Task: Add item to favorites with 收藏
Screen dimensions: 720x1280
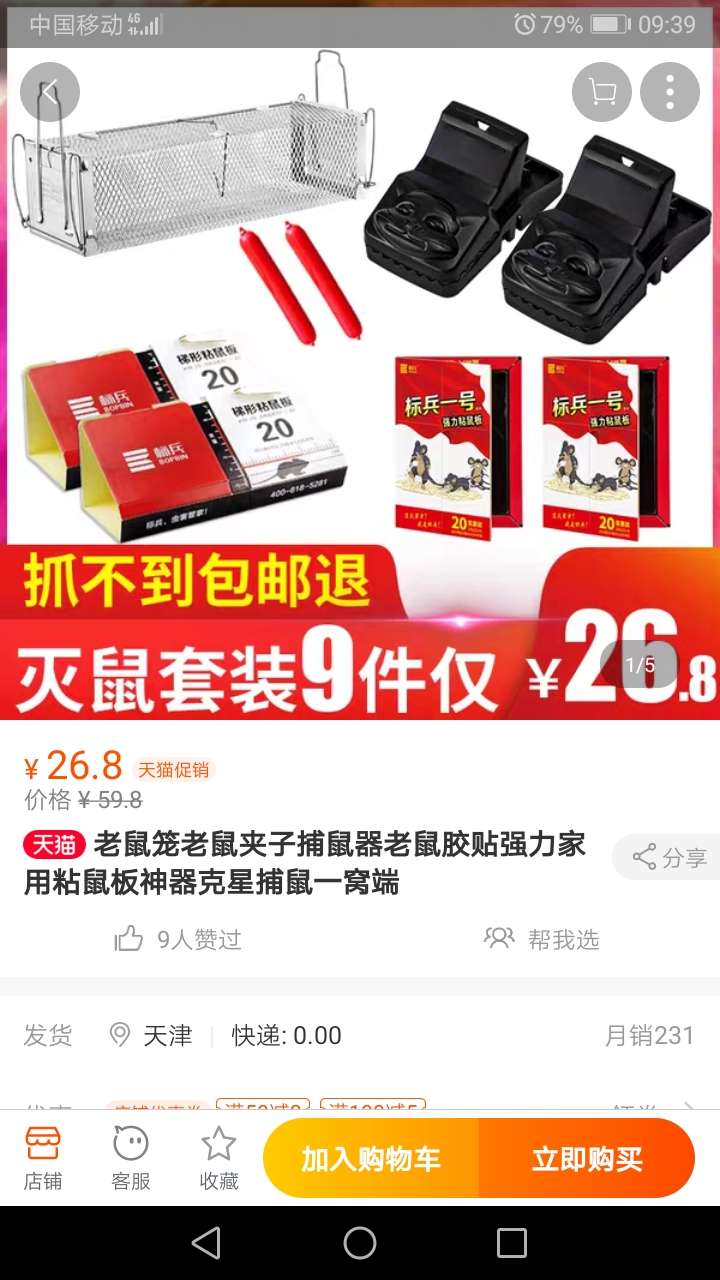Action: click(218, 1158)
